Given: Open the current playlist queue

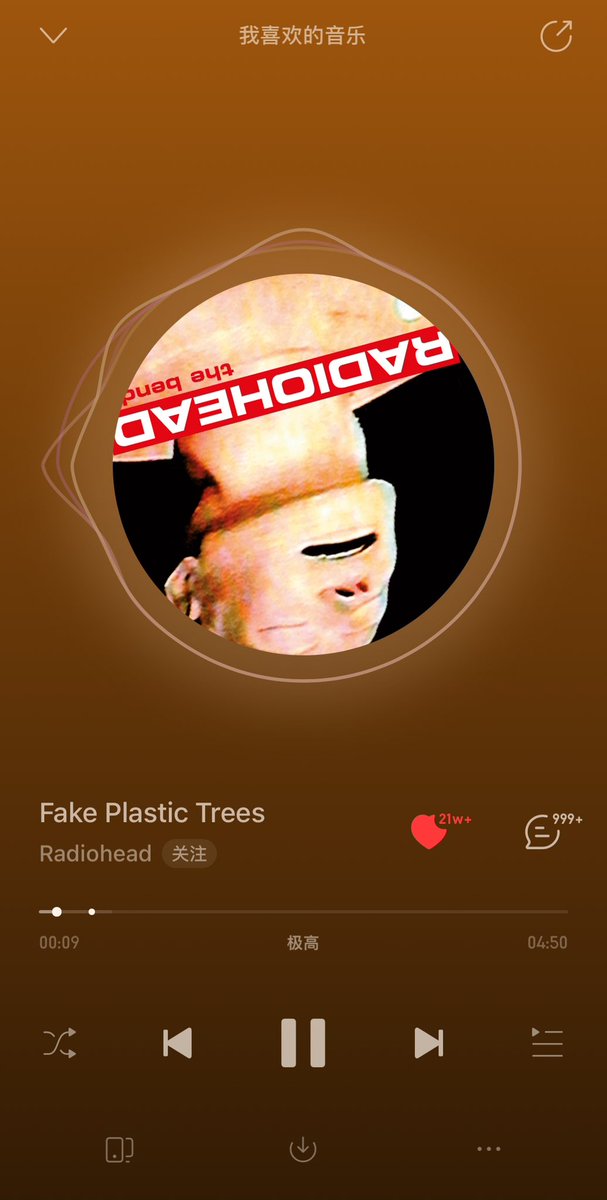Looking at the screenshot, I should [x=547, y=1043].
